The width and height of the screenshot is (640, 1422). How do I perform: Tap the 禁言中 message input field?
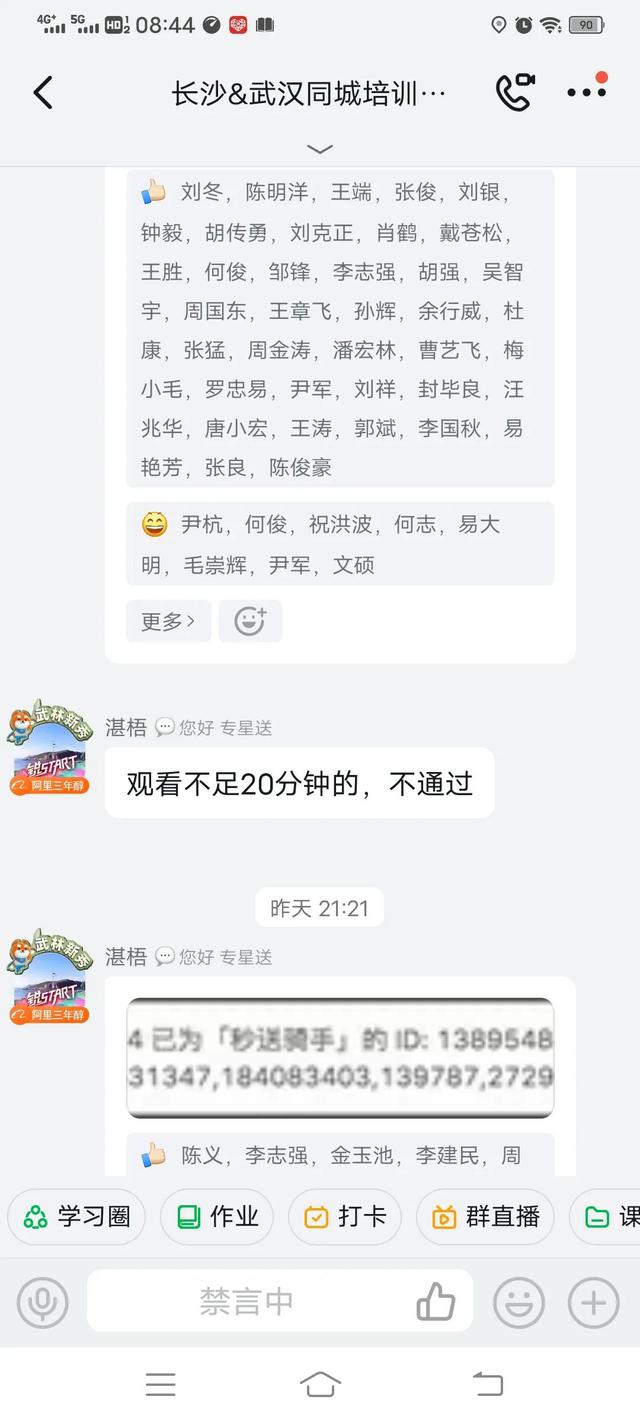247,1302
